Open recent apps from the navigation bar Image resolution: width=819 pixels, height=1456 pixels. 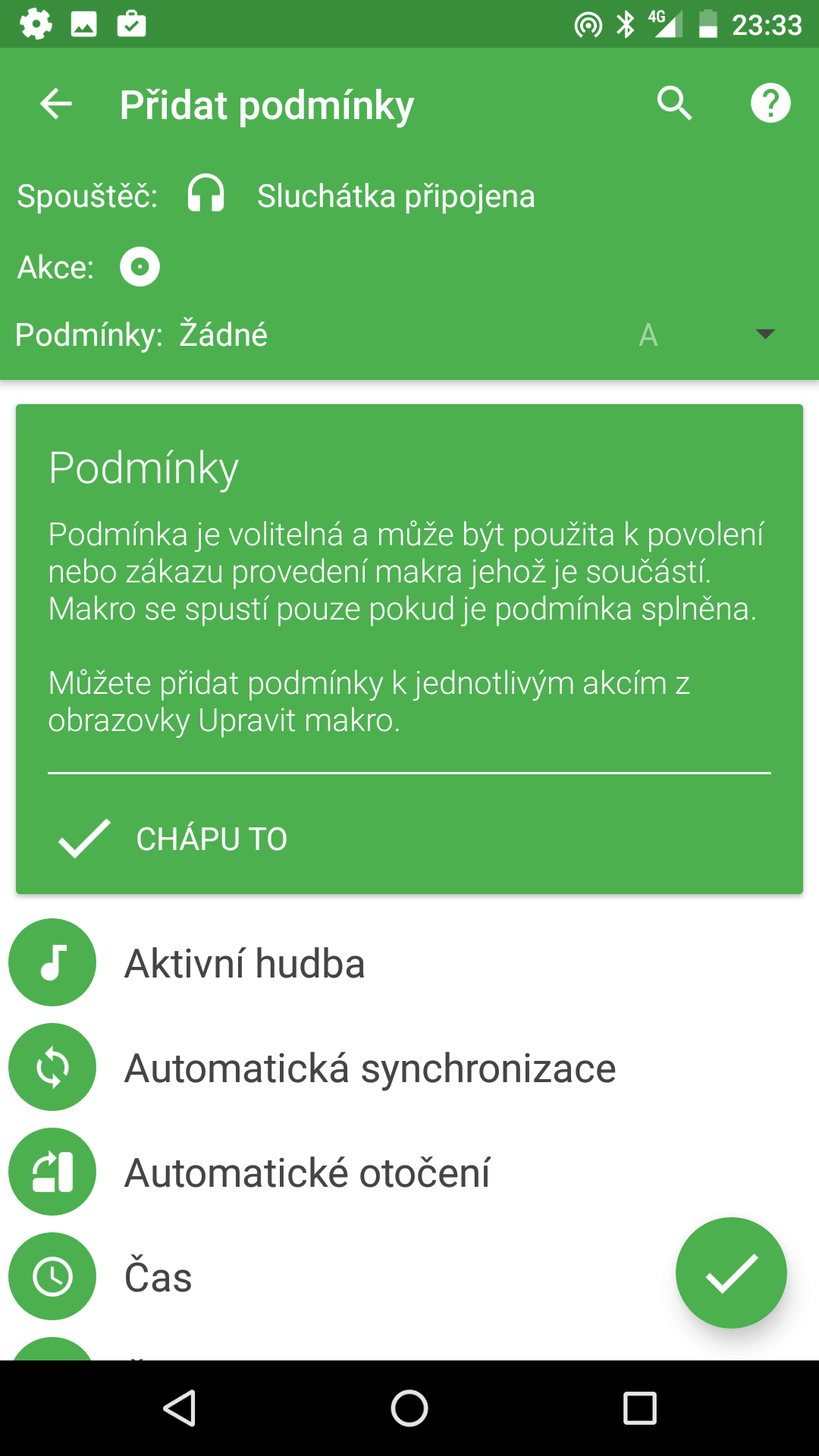pyautogui.click(x=639, y=1408)
